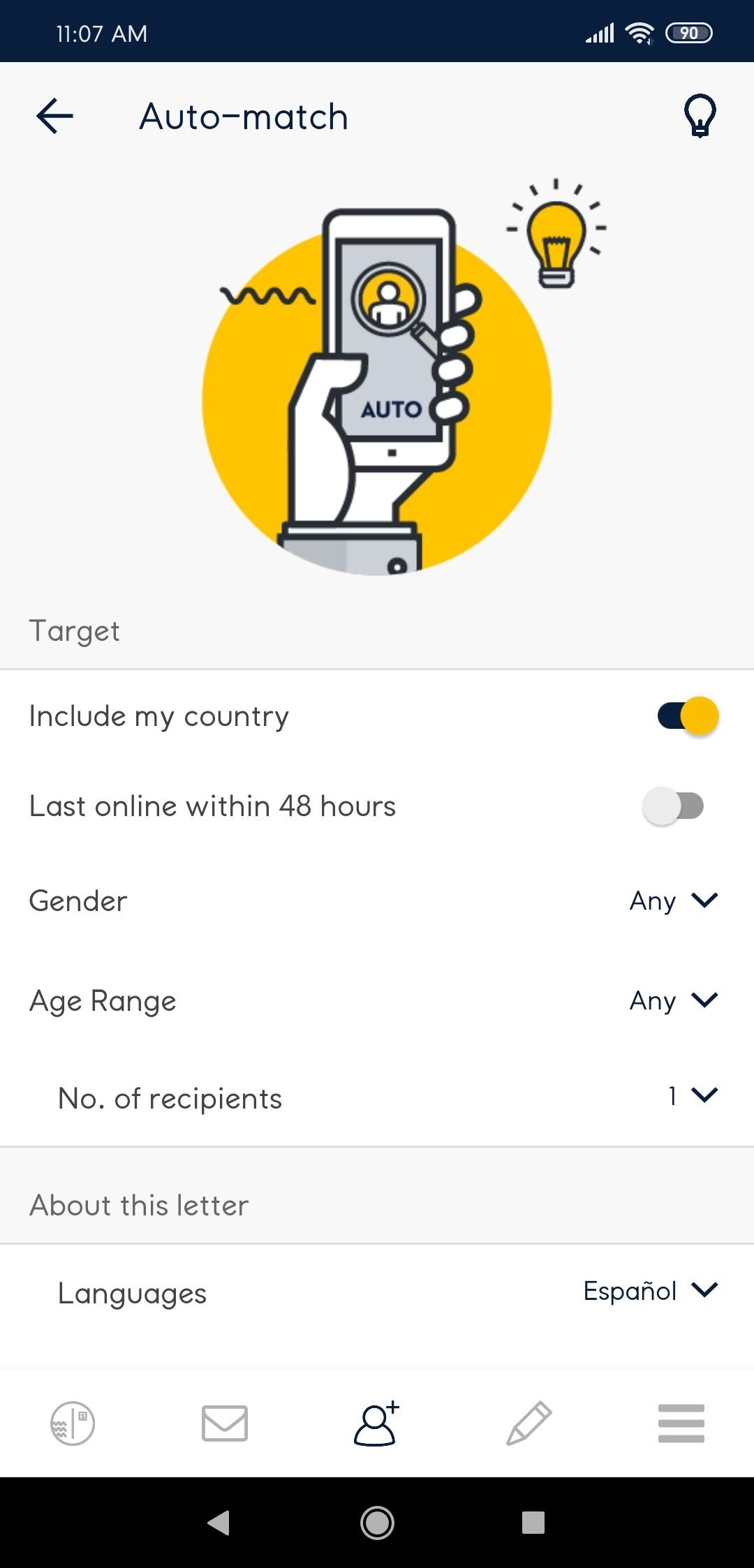
Task: Disable Include my country switch
Action: [x=688, y=716]
